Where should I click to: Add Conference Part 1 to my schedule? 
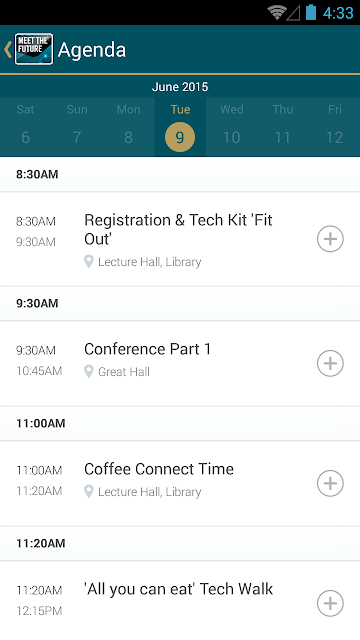(x=330, y=363)
